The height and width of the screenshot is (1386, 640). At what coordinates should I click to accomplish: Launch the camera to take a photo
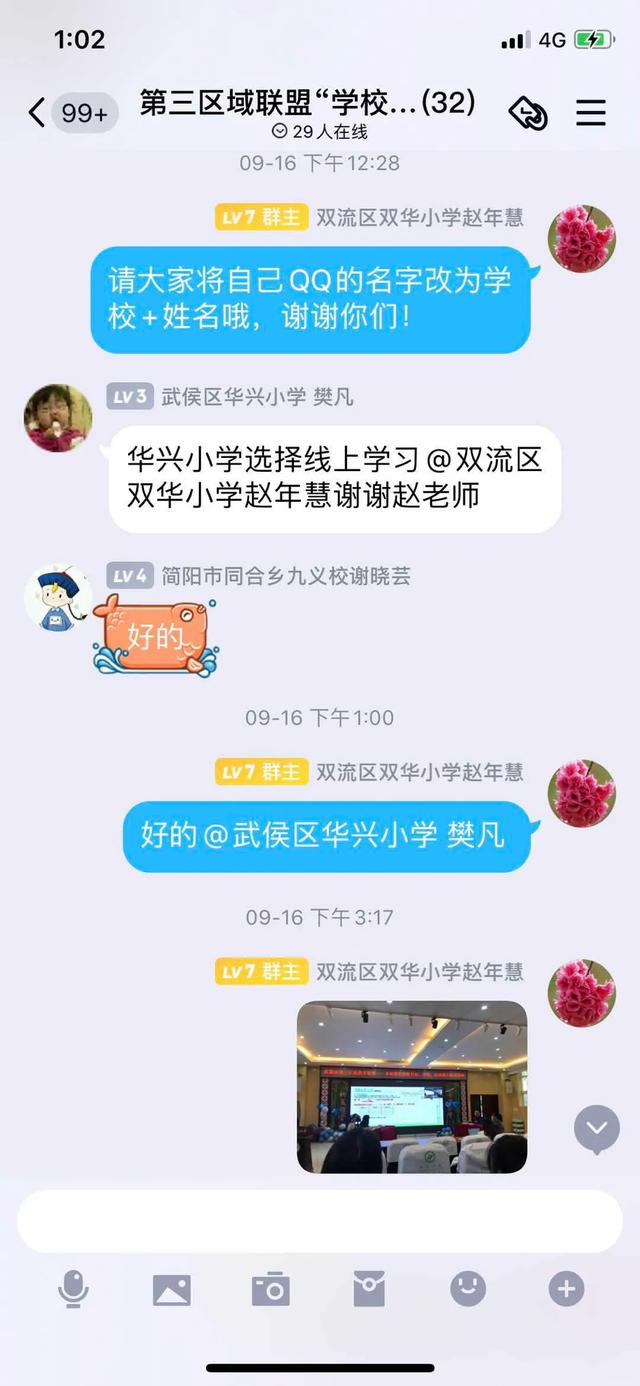click(270, 1290)
